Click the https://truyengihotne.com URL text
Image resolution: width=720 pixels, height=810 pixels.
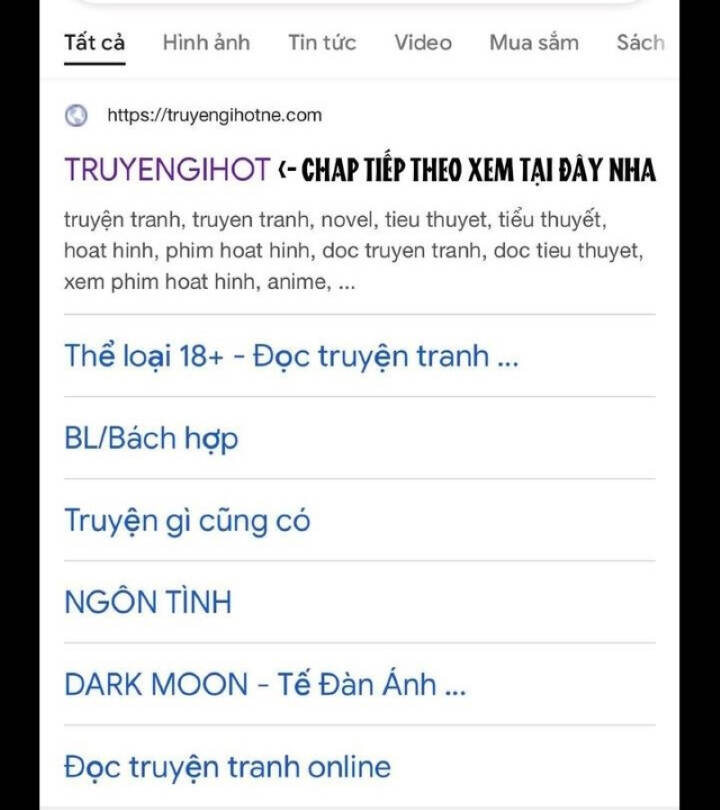[x=214, y=115]
